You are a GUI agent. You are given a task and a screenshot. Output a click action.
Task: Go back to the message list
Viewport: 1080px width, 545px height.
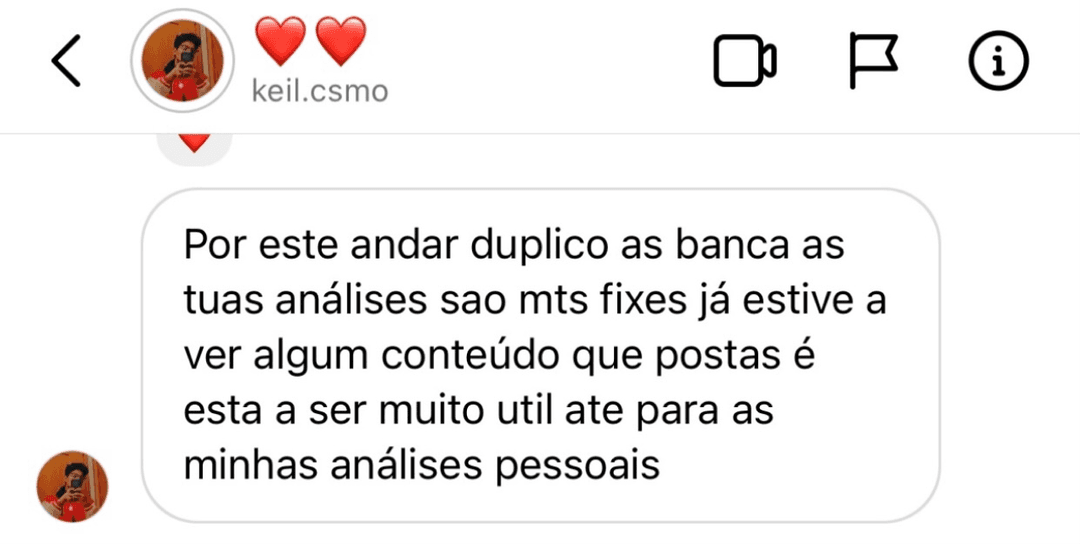coord(66,64)
